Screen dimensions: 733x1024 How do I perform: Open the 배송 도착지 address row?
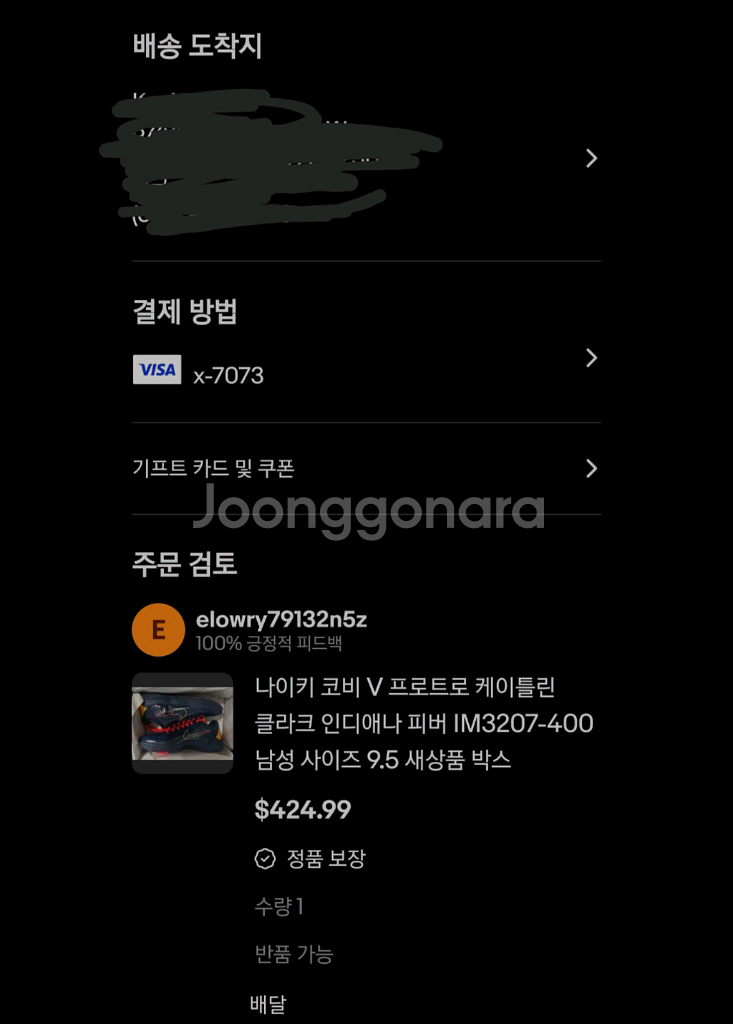(590, 158)
